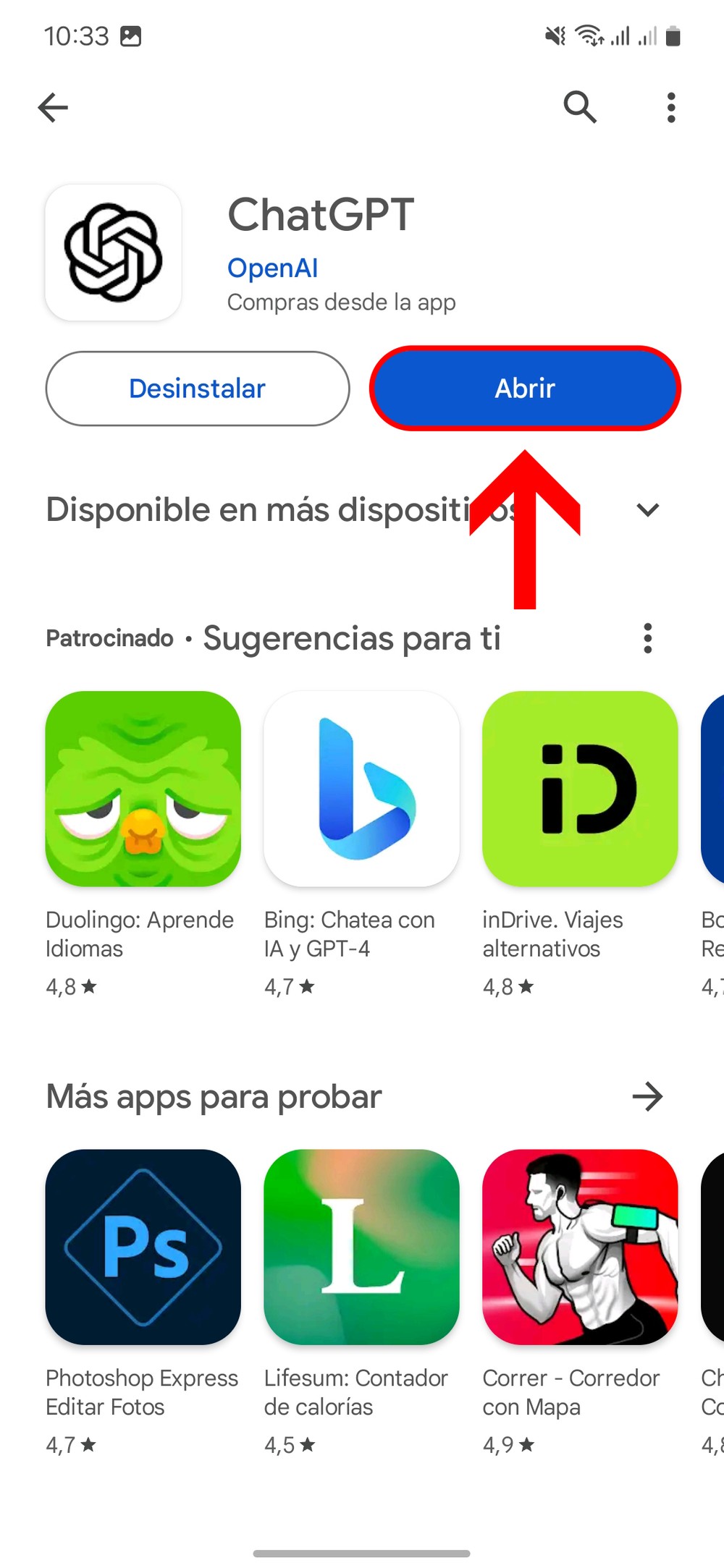Open Correr - Corredor con Mapa
724x1568 pixels.
580,1247
